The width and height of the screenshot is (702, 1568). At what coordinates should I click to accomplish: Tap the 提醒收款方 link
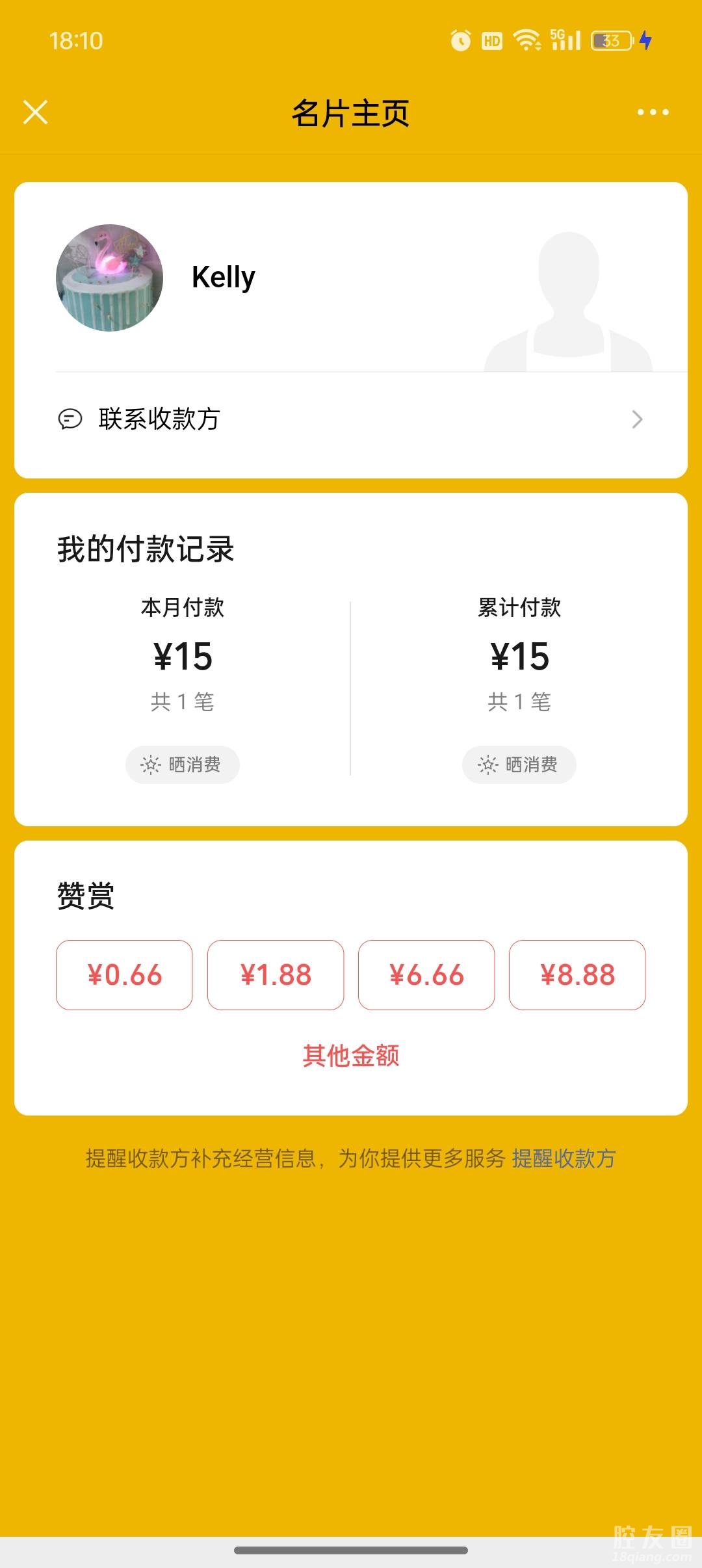pyautogui.click(x=564, y=1158)
